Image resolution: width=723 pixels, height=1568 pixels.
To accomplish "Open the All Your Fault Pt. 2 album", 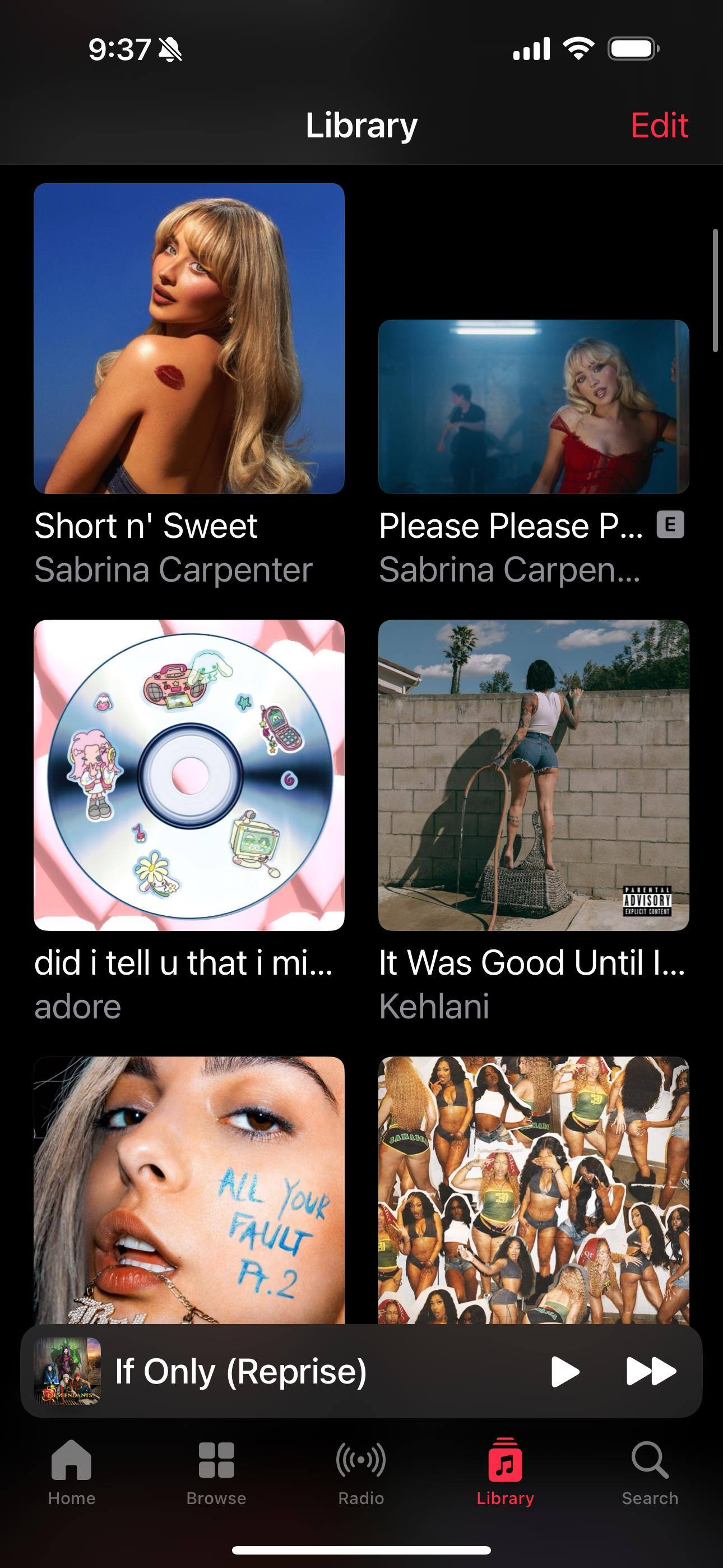I will [x=189, y=1189].
